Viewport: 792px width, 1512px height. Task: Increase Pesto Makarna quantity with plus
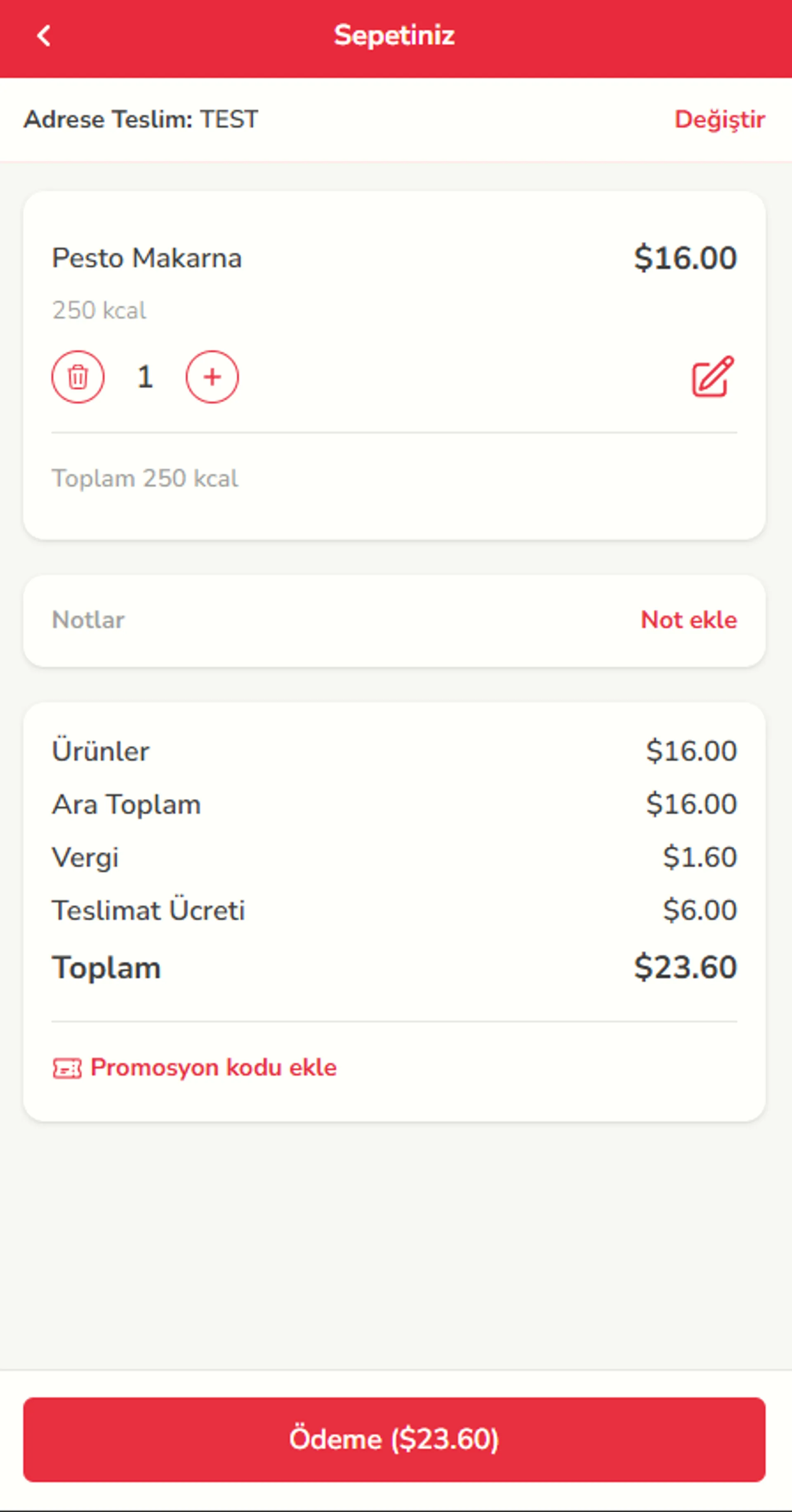pyautogui.click(x=212, y=377)
